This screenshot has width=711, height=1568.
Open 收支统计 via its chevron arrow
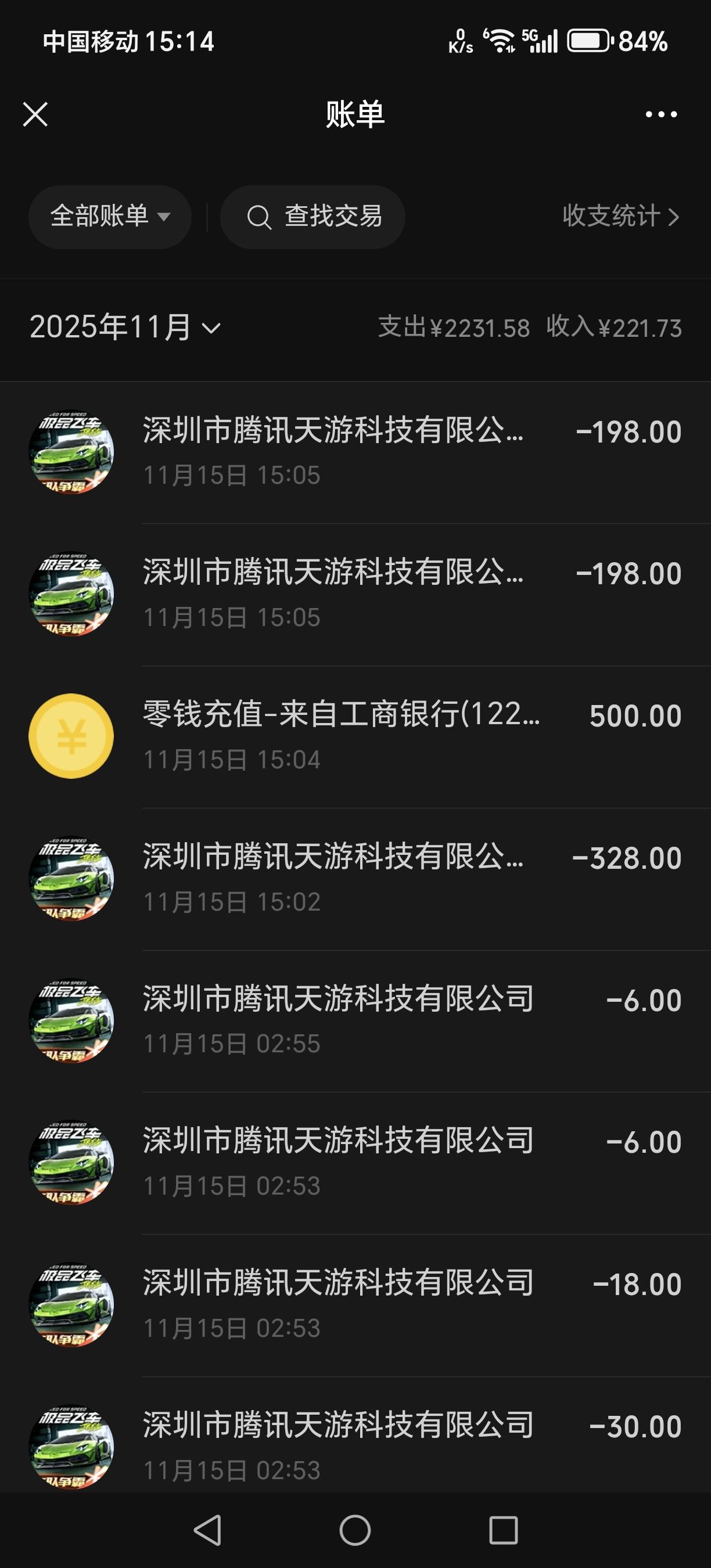[673, 216]
